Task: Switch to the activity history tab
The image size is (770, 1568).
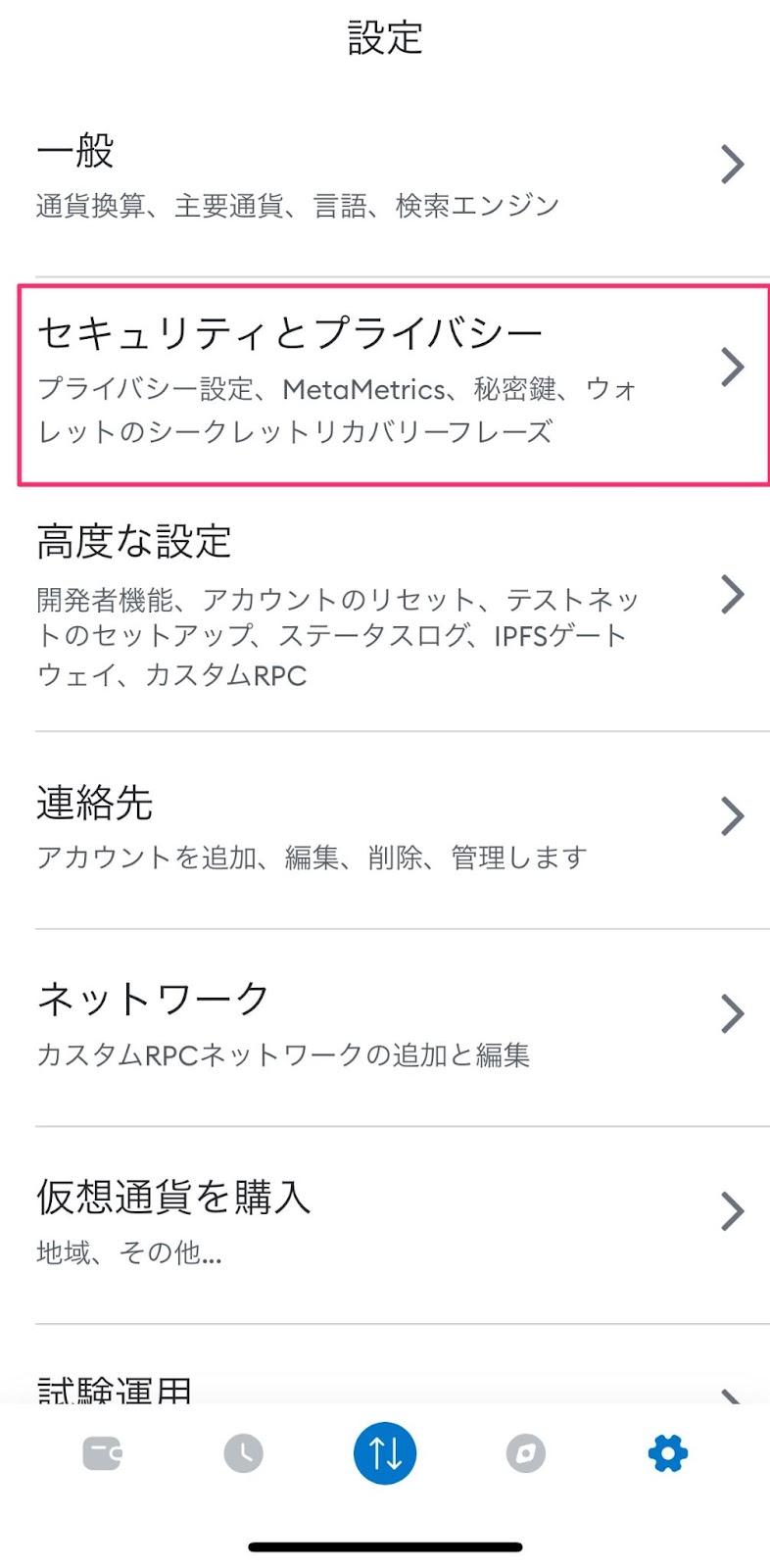Action: (x=243, y=1453)
